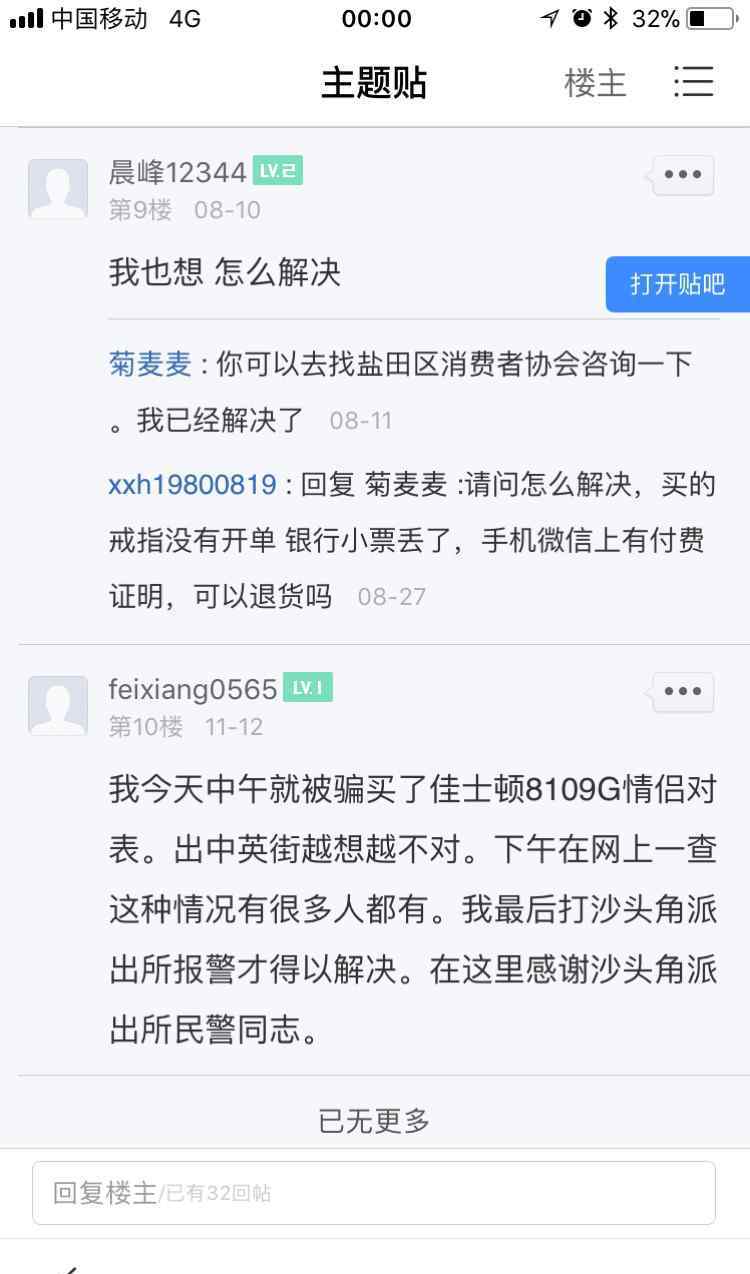Tap the 回复楼主 reply field

click(374, 1193)
